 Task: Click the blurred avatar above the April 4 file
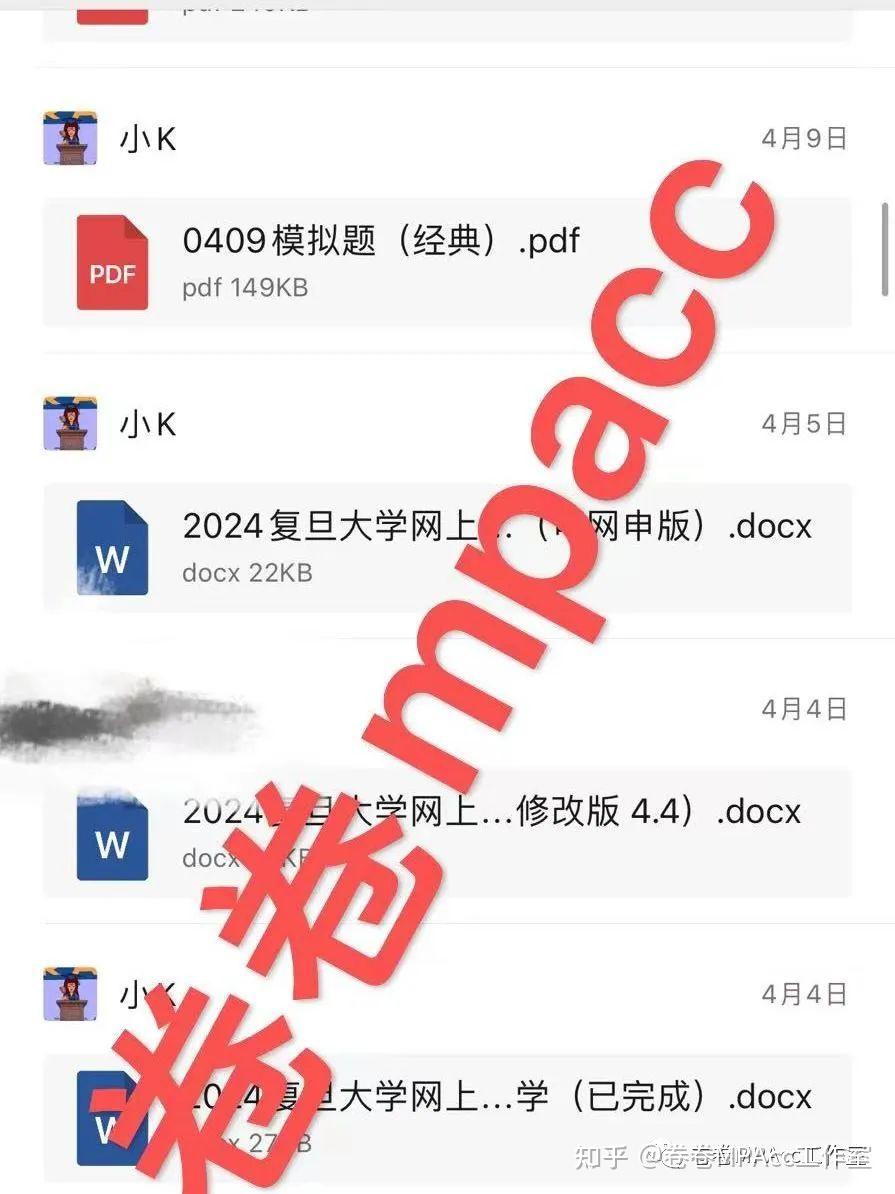click(68, 712)
